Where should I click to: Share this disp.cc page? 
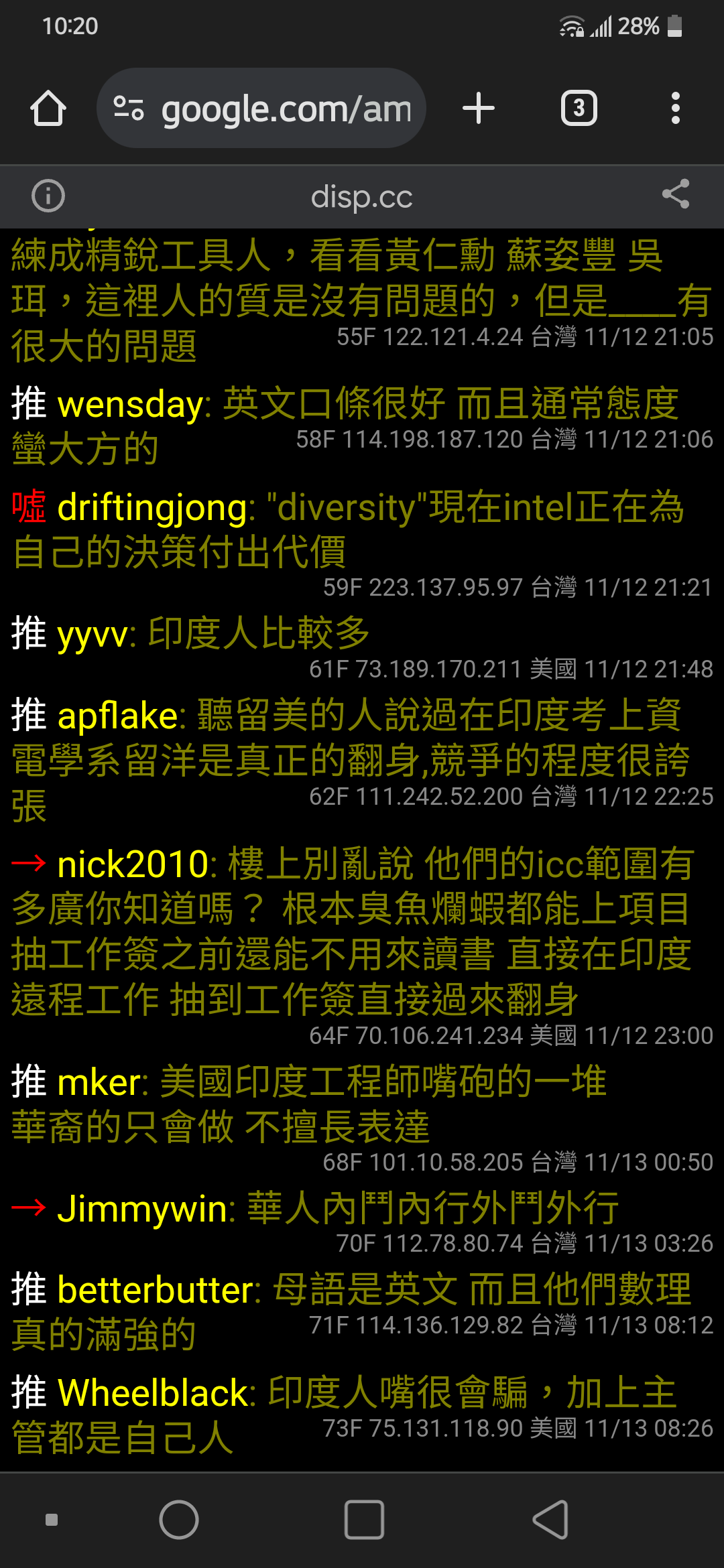click(x=675, y=194)
